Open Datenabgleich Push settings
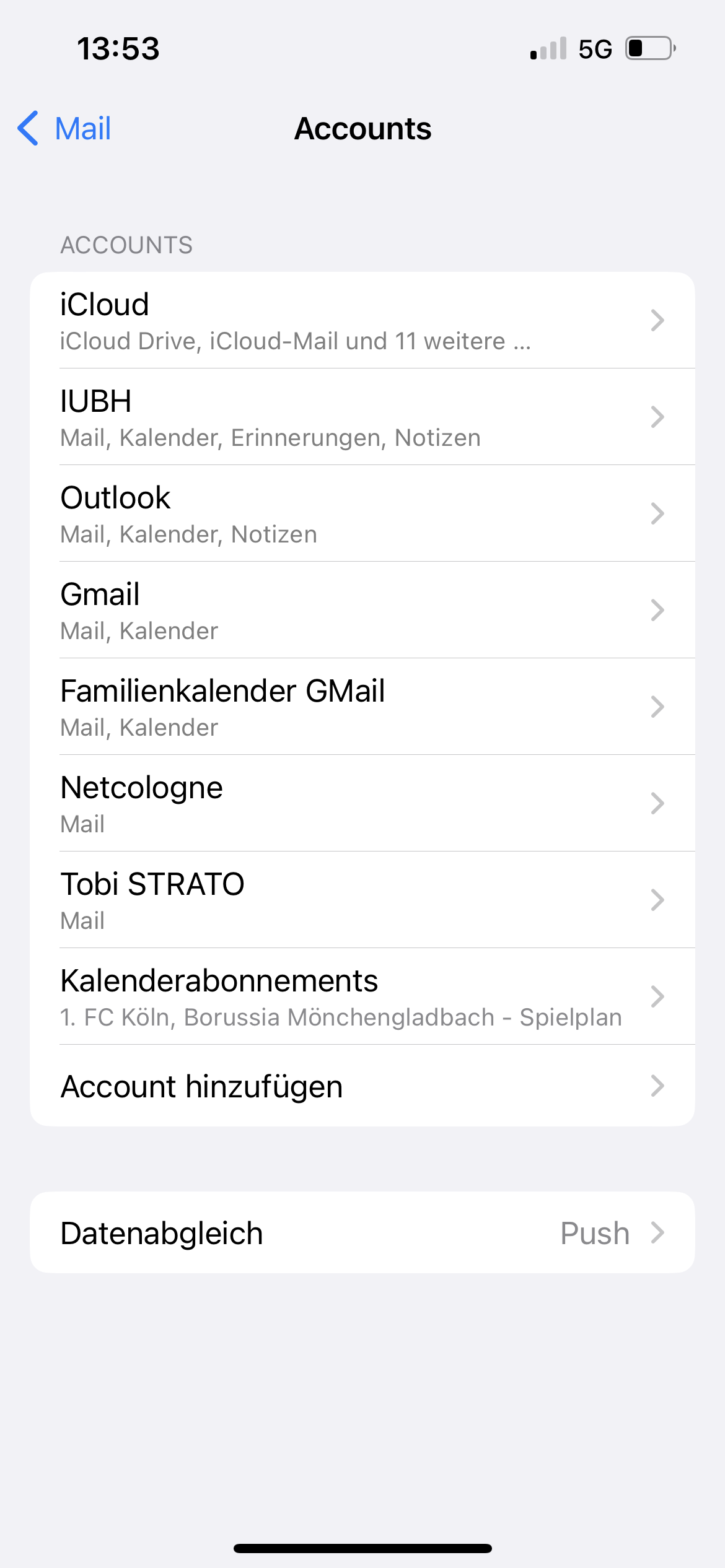The image size is (725, 1568). pos(362,1233)
